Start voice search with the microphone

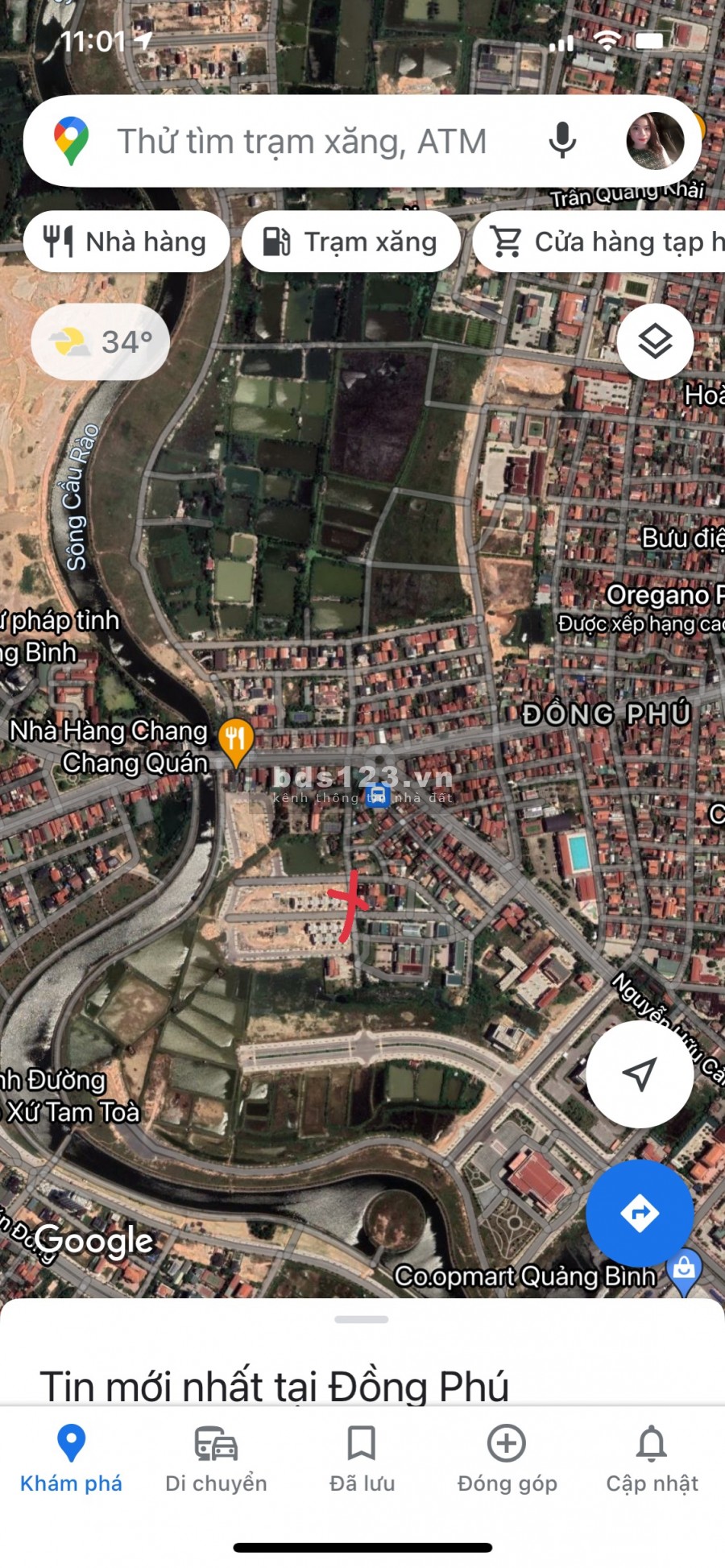point(562,141)
